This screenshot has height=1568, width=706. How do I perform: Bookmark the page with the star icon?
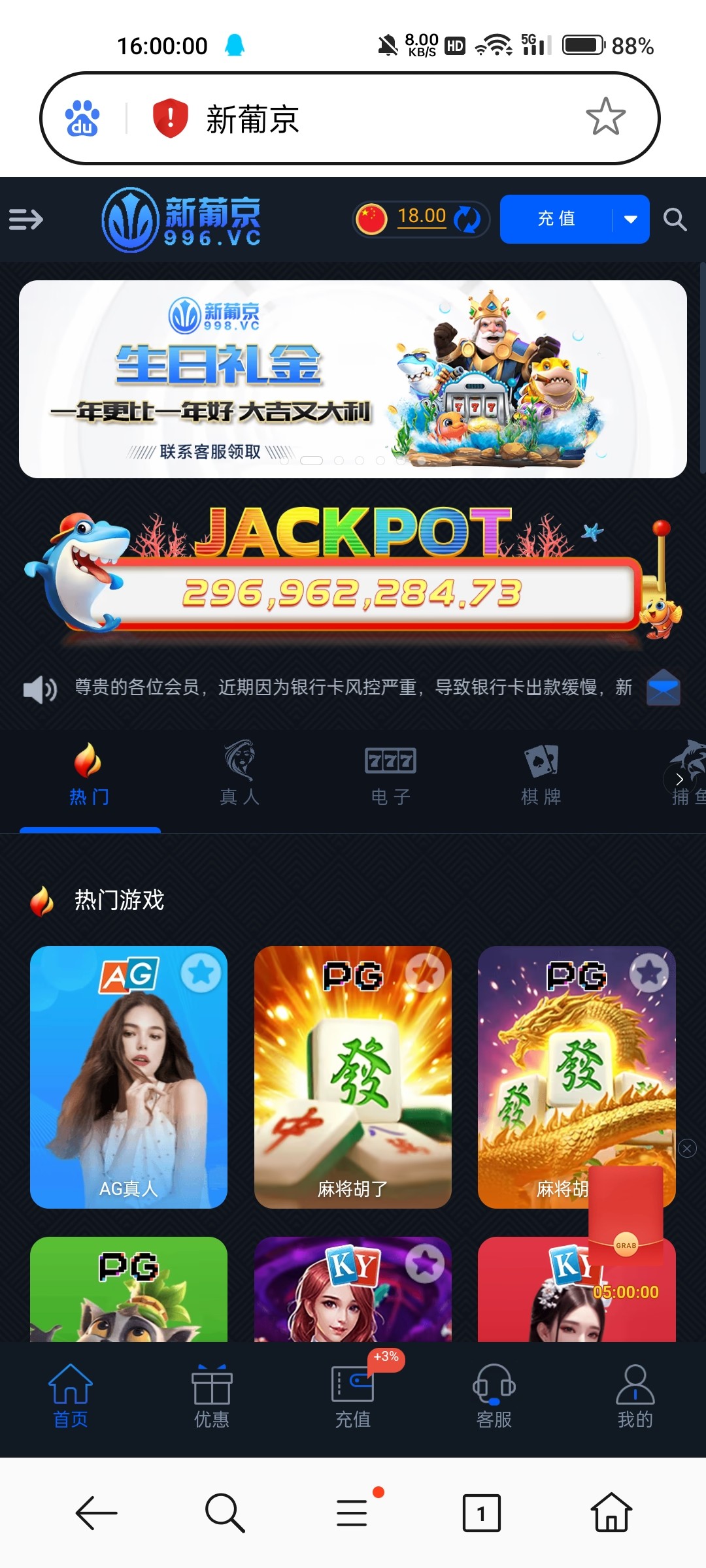605,118
